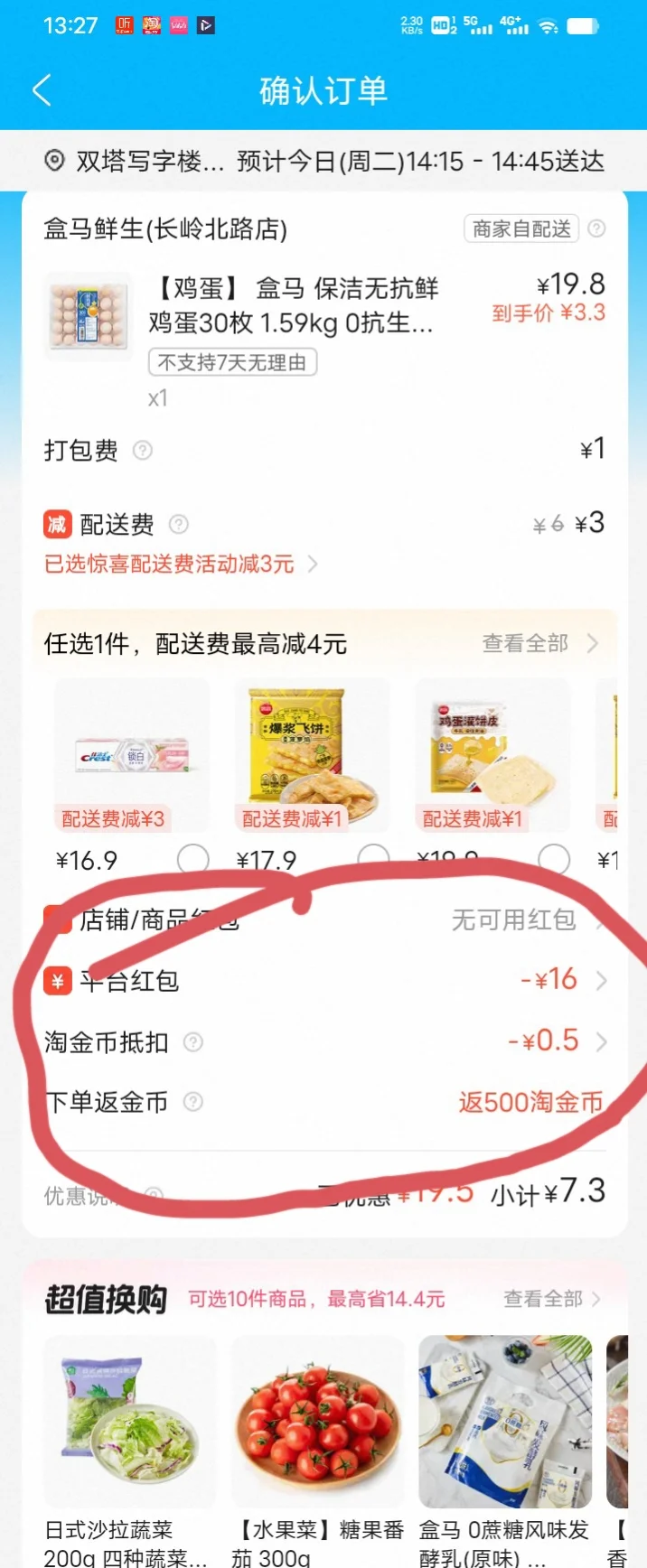
Task: Show help for 商家自配送
Action: (596, 229)
